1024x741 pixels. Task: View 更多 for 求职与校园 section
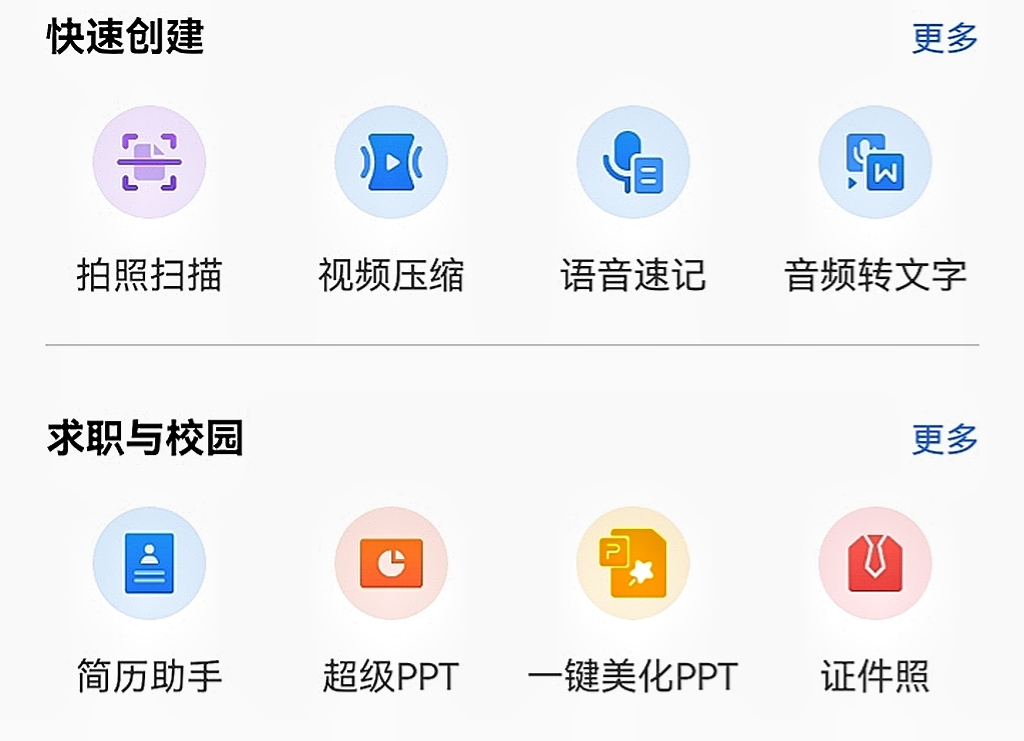coord(944,439)
